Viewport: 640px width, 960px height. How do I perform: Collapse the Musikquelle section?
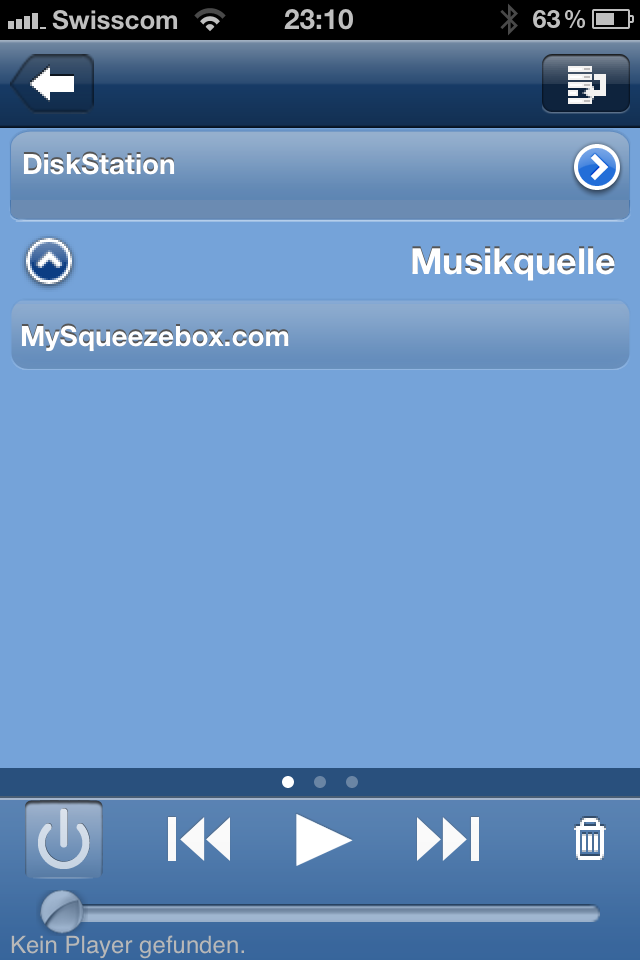click(49, 262)
